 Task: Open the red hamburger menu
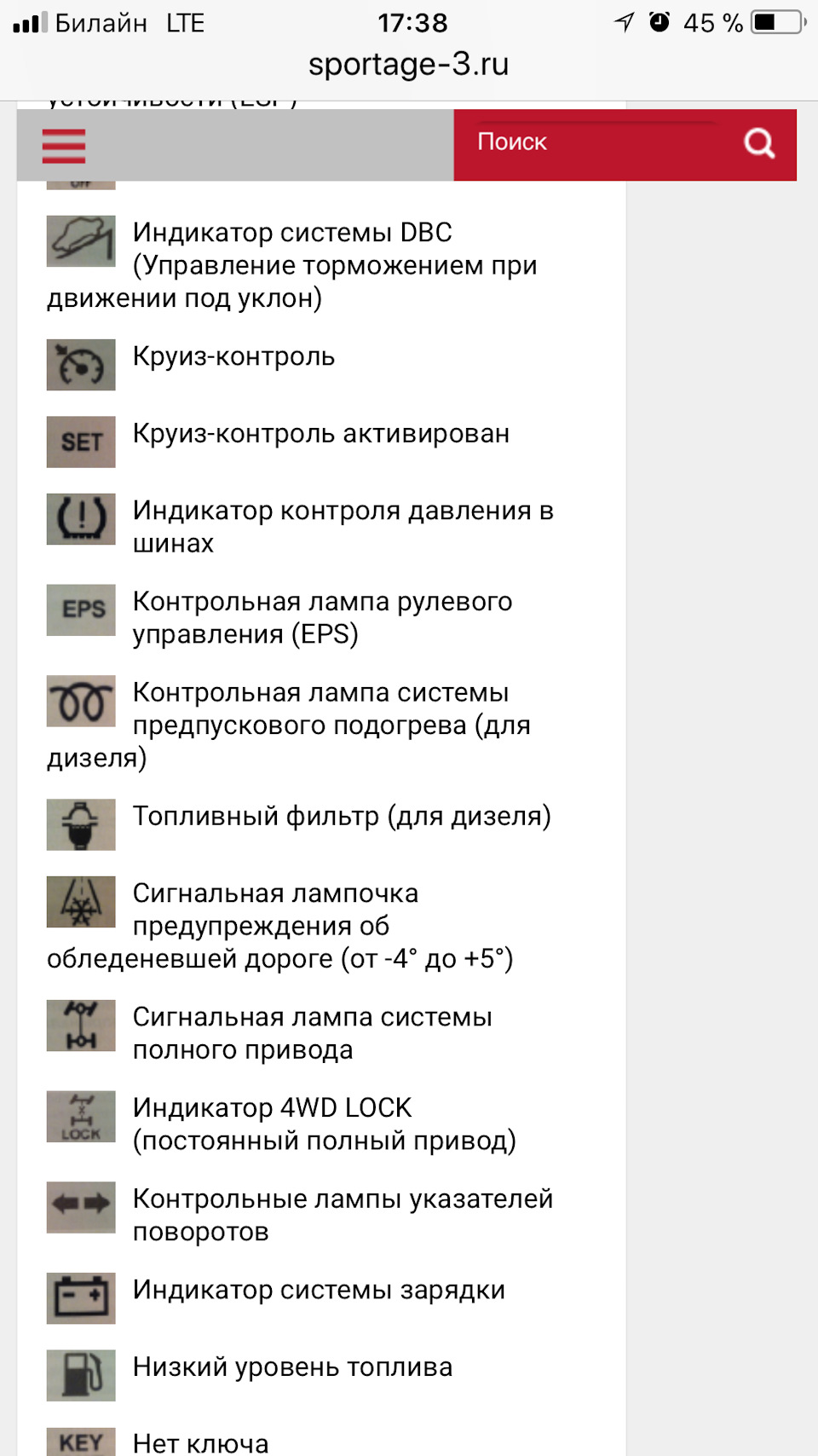coord(64,146)
